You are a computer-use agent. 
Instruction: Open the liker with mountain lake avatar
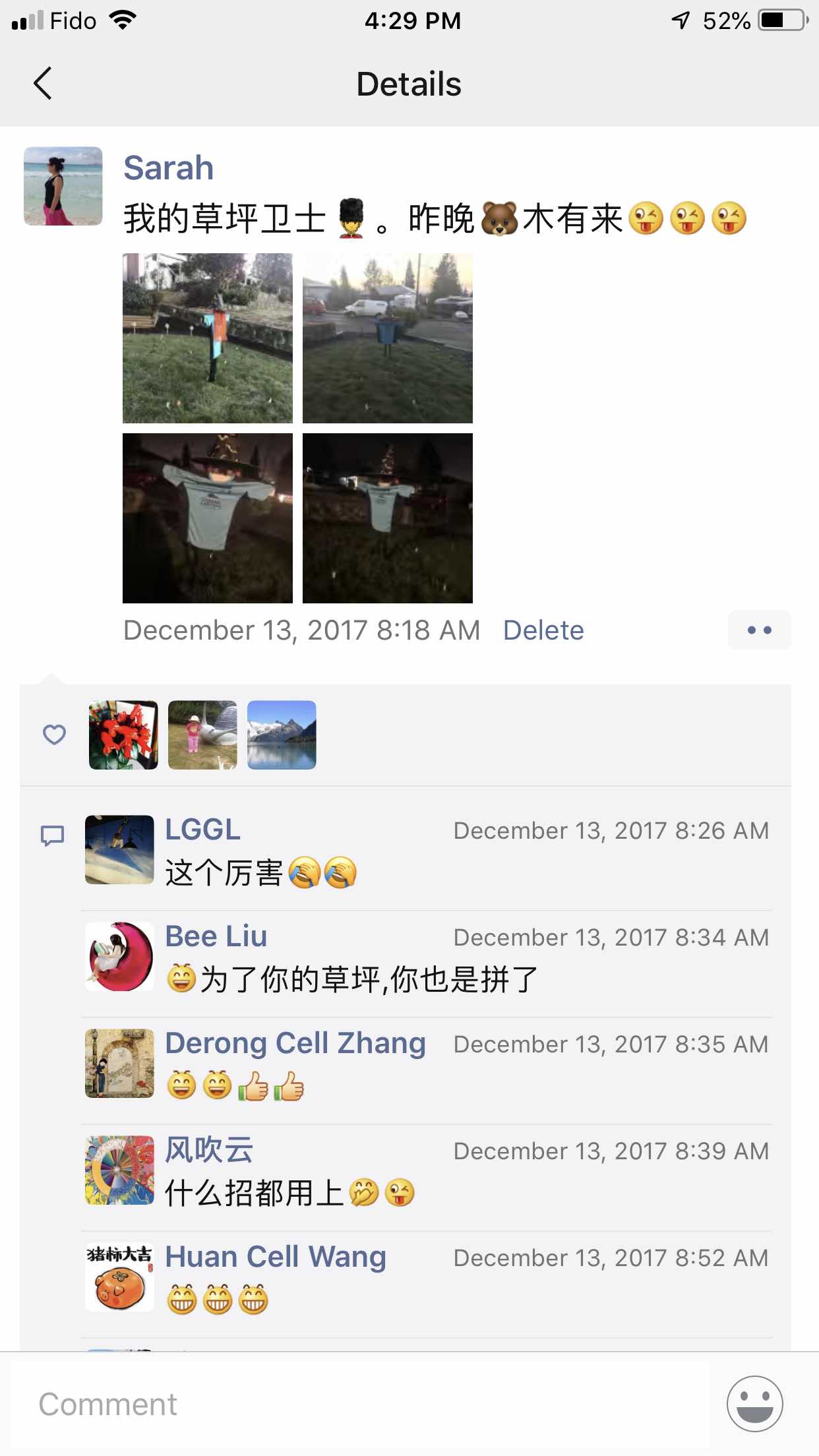pos(282,735)
